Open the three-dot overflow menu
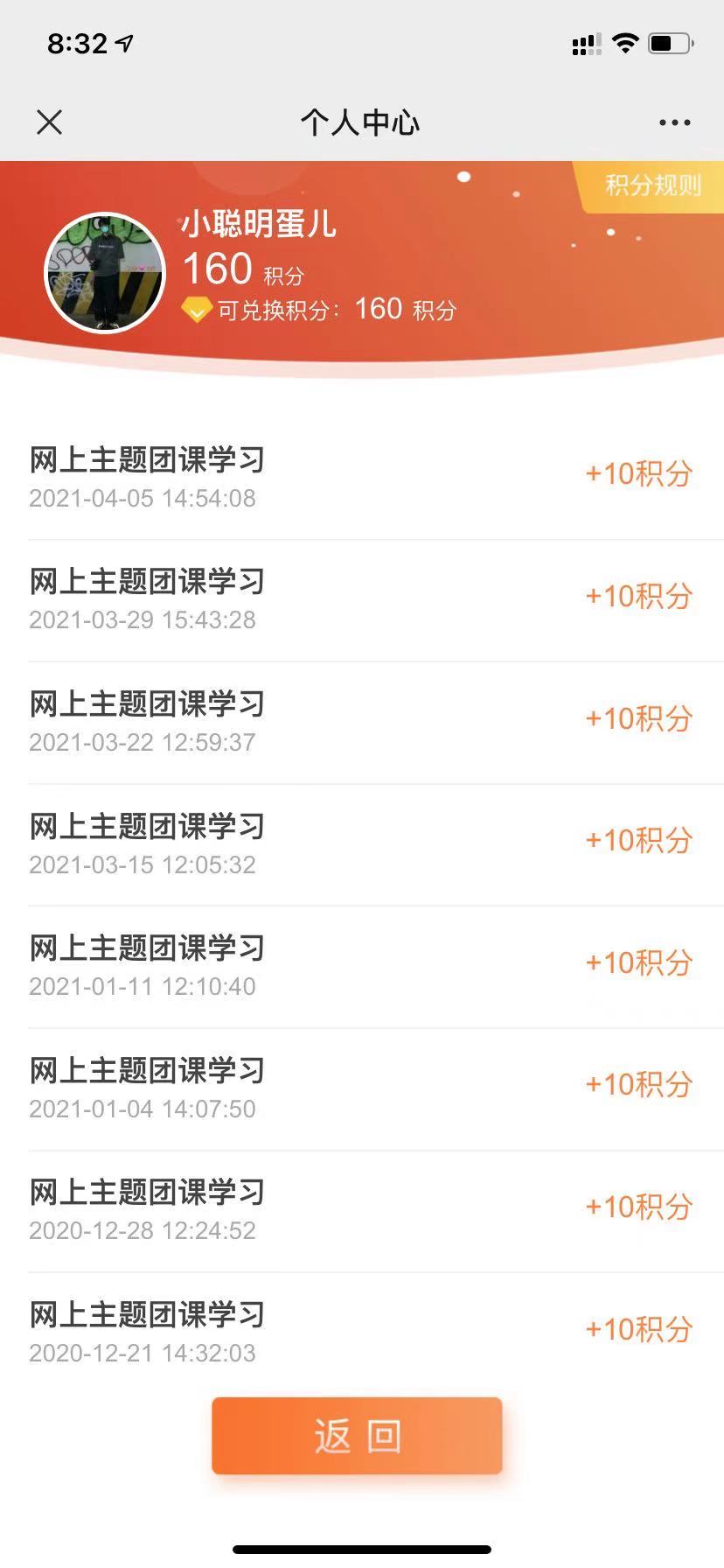 674,122
